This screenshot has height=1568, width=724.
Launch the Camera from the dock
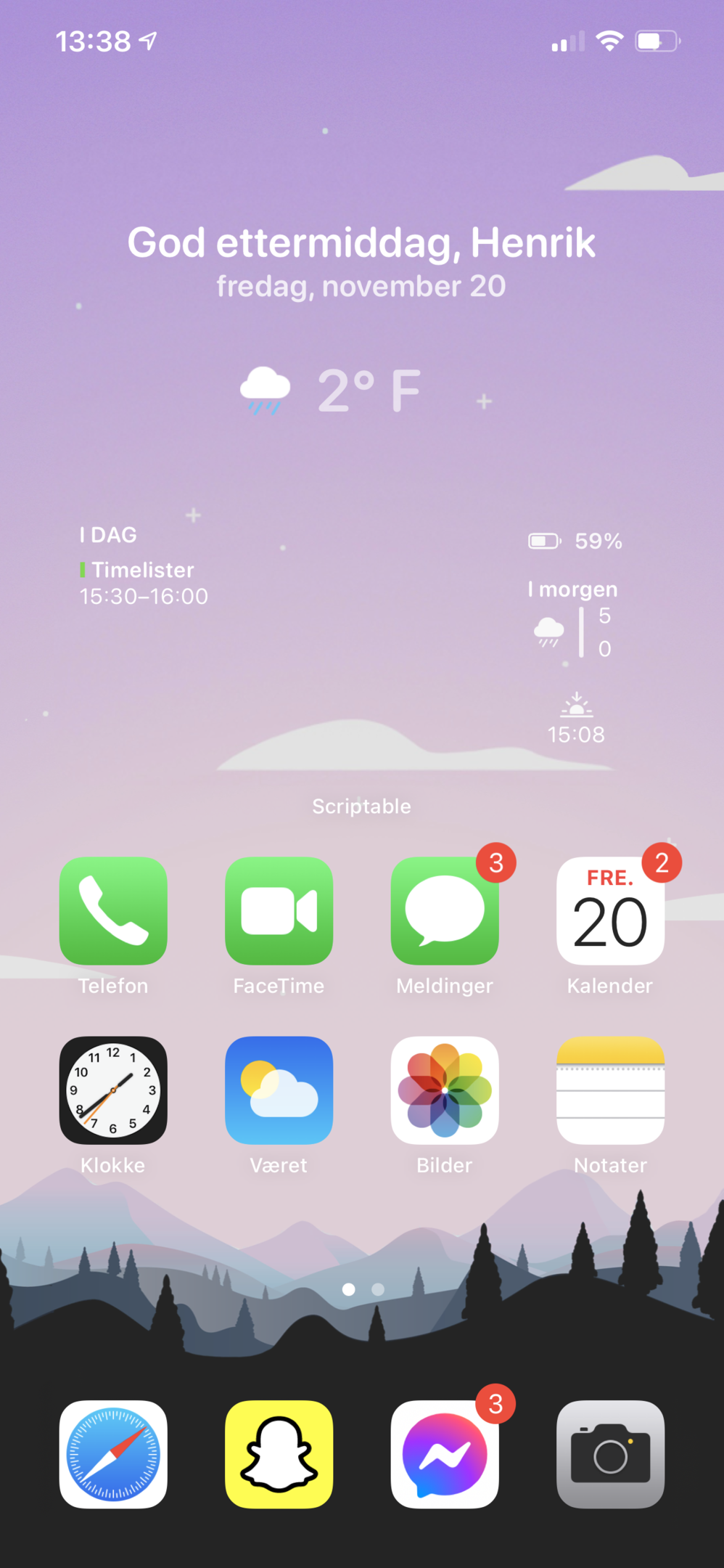pyautogui.click(x=610, y=1454)
